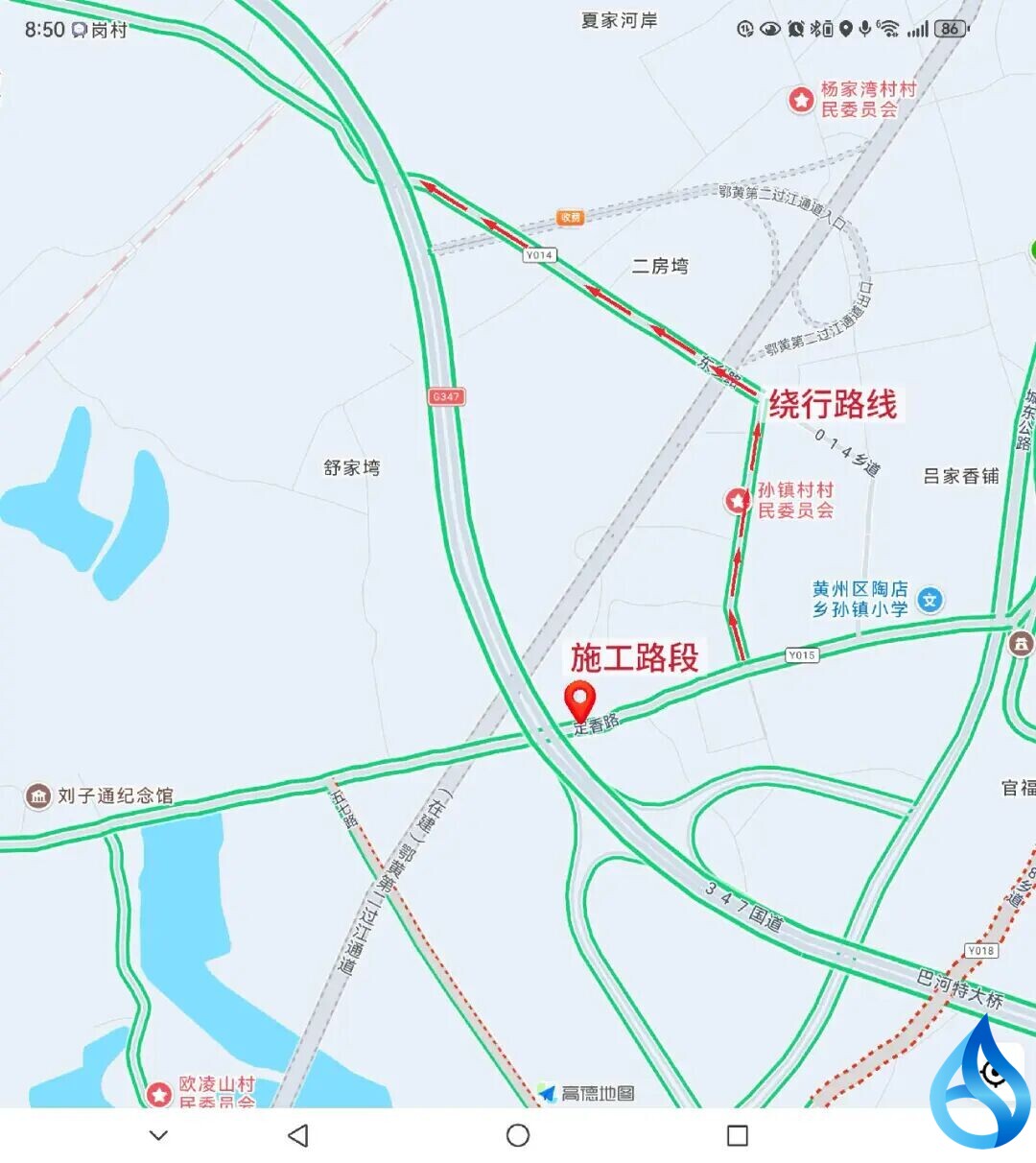Open the eye comfort icon in status bar
1036x1163 pixels.
coord(770,29)
